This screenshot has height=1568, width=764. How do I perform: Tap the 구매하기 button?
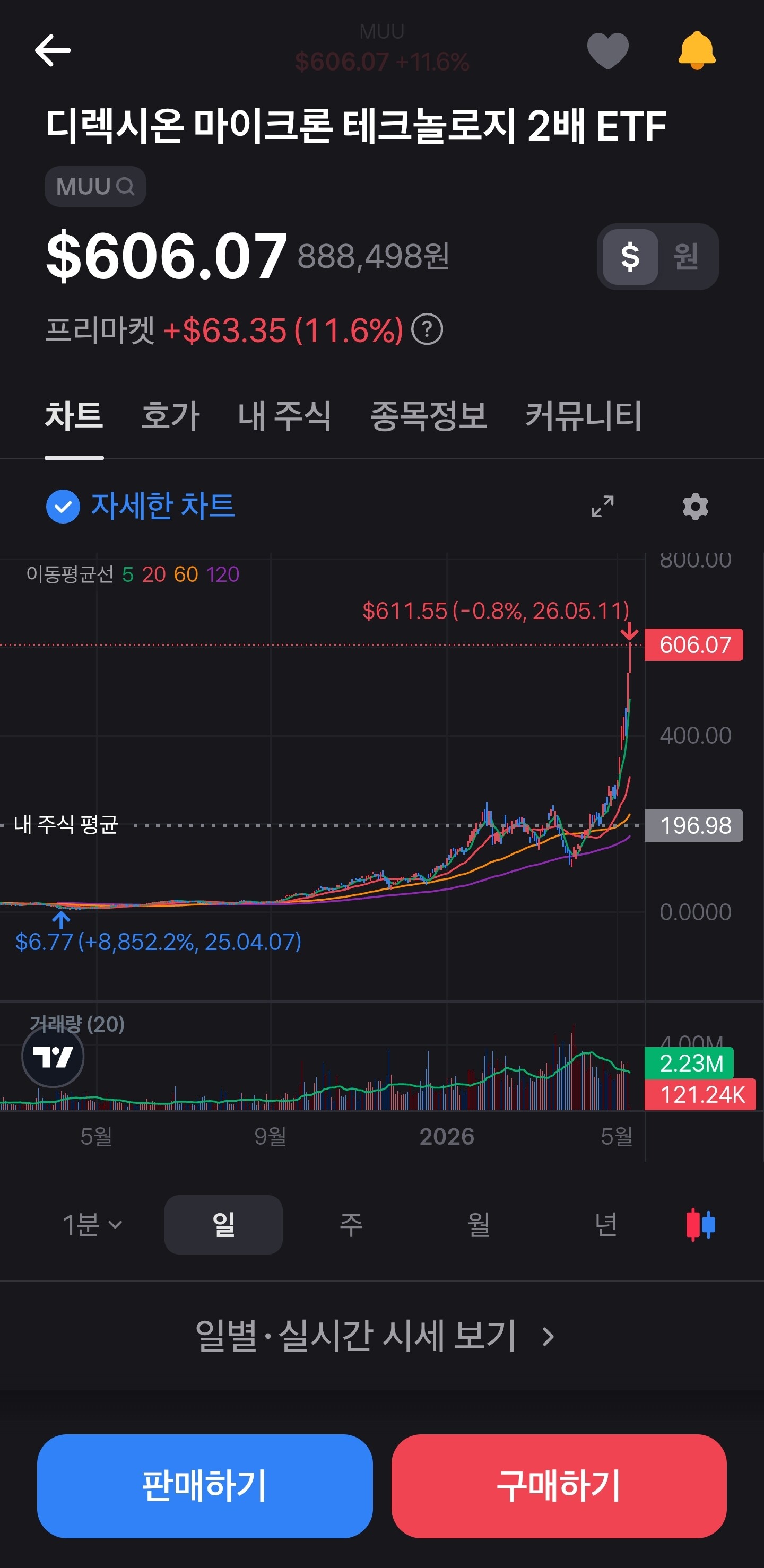point(559,1486)
